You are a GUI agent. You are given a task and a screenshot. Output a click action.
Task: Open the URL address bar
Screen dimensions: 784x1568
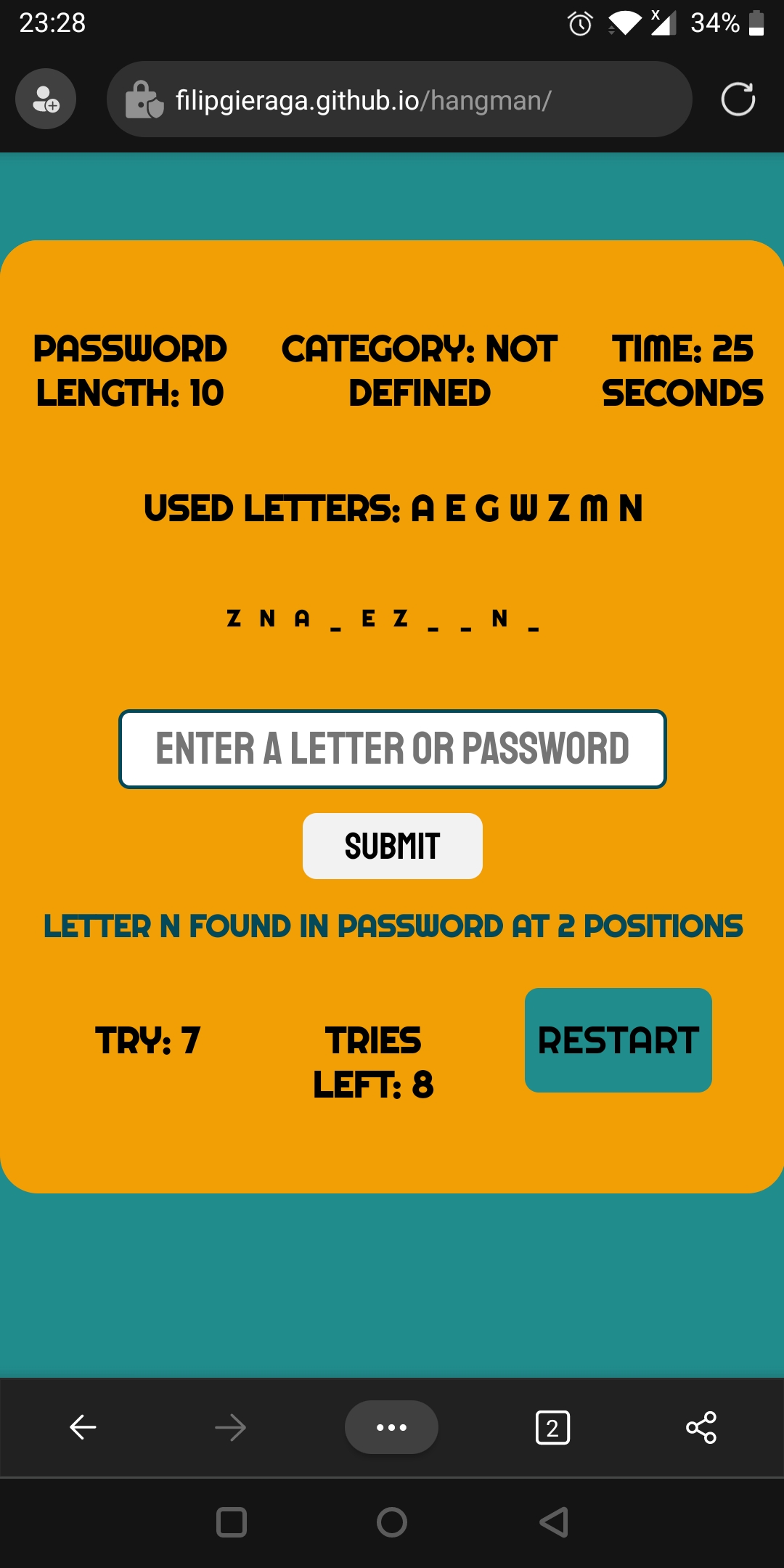point(399,99)
